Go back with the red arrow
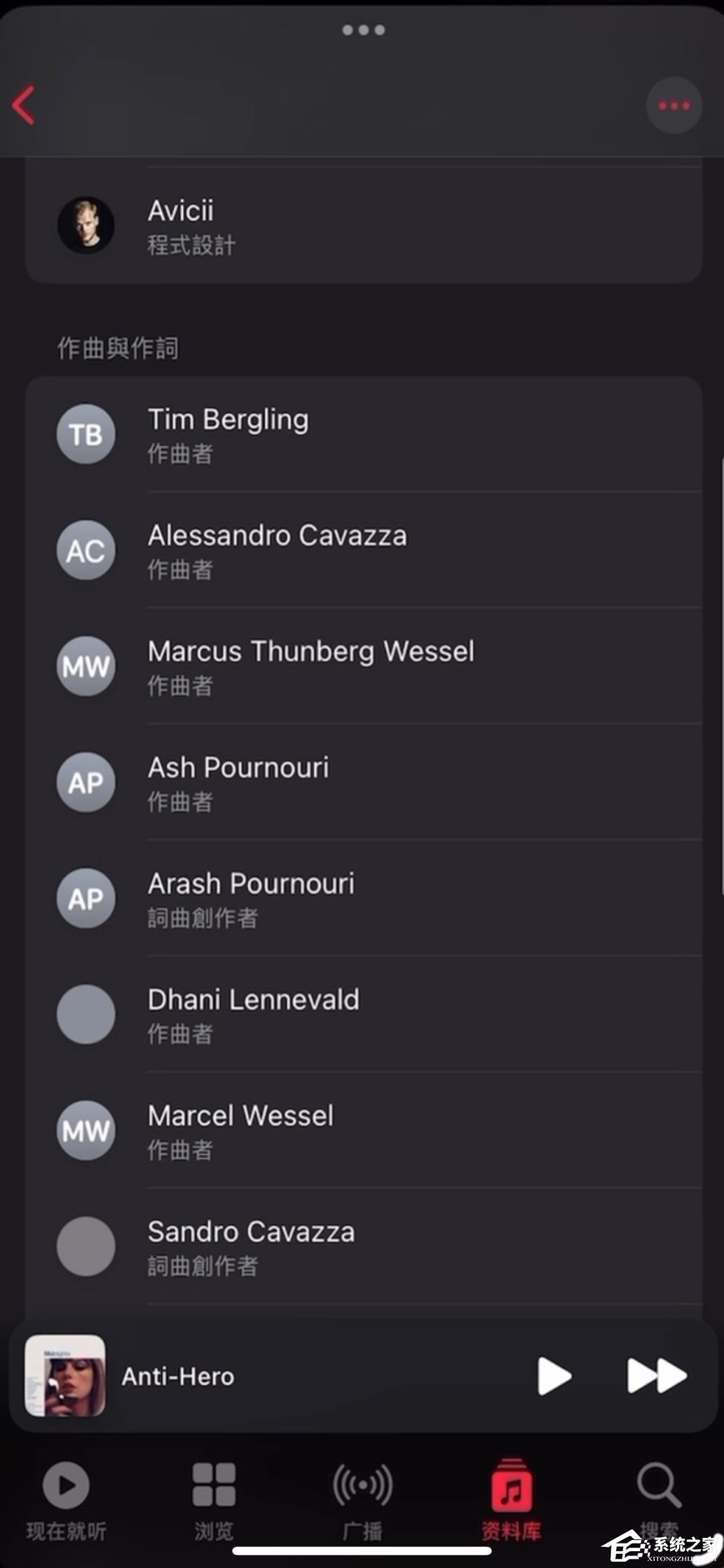Image resolution: width=724 pixels, height=1568 pixels. point(24,105)
